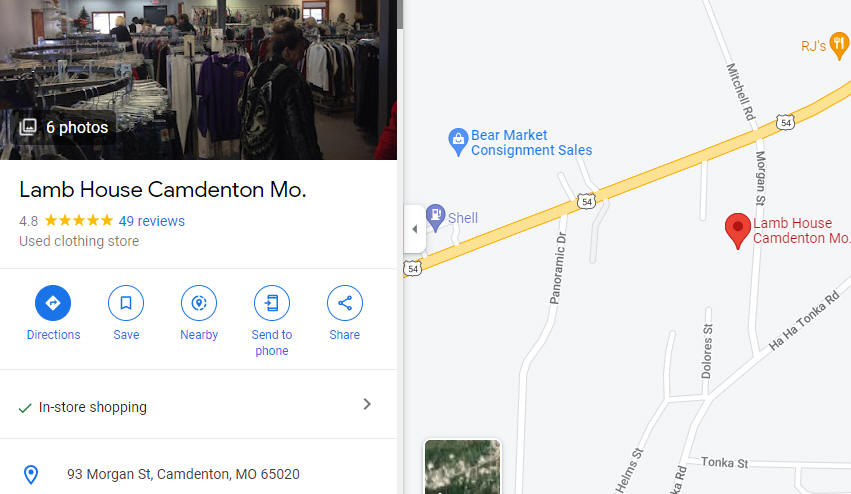851x494 pixels.
Task: Switch to satellite view thumbnail
Action: click(462, 467)
